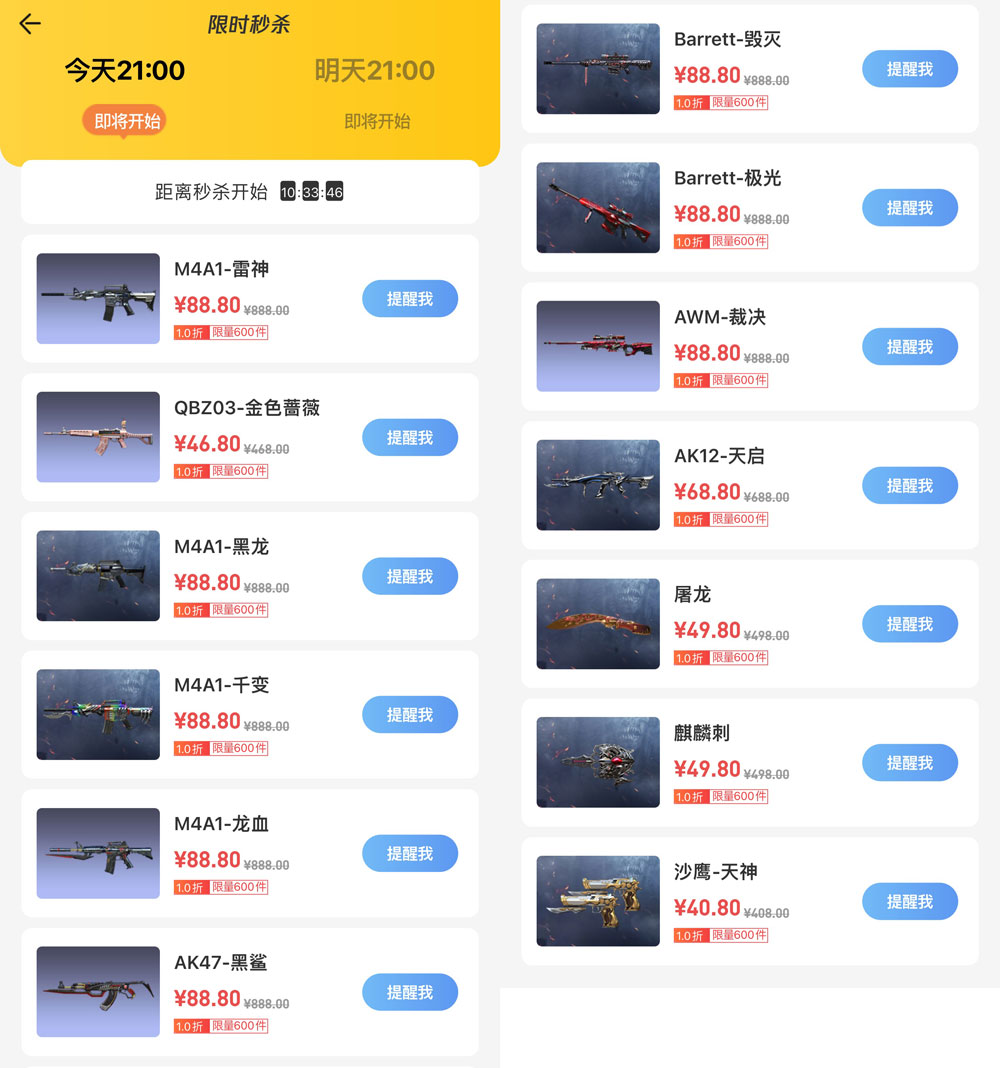Set a reminder for 屠龙
Viewport: 1000px width, 1068px height.
910,624
